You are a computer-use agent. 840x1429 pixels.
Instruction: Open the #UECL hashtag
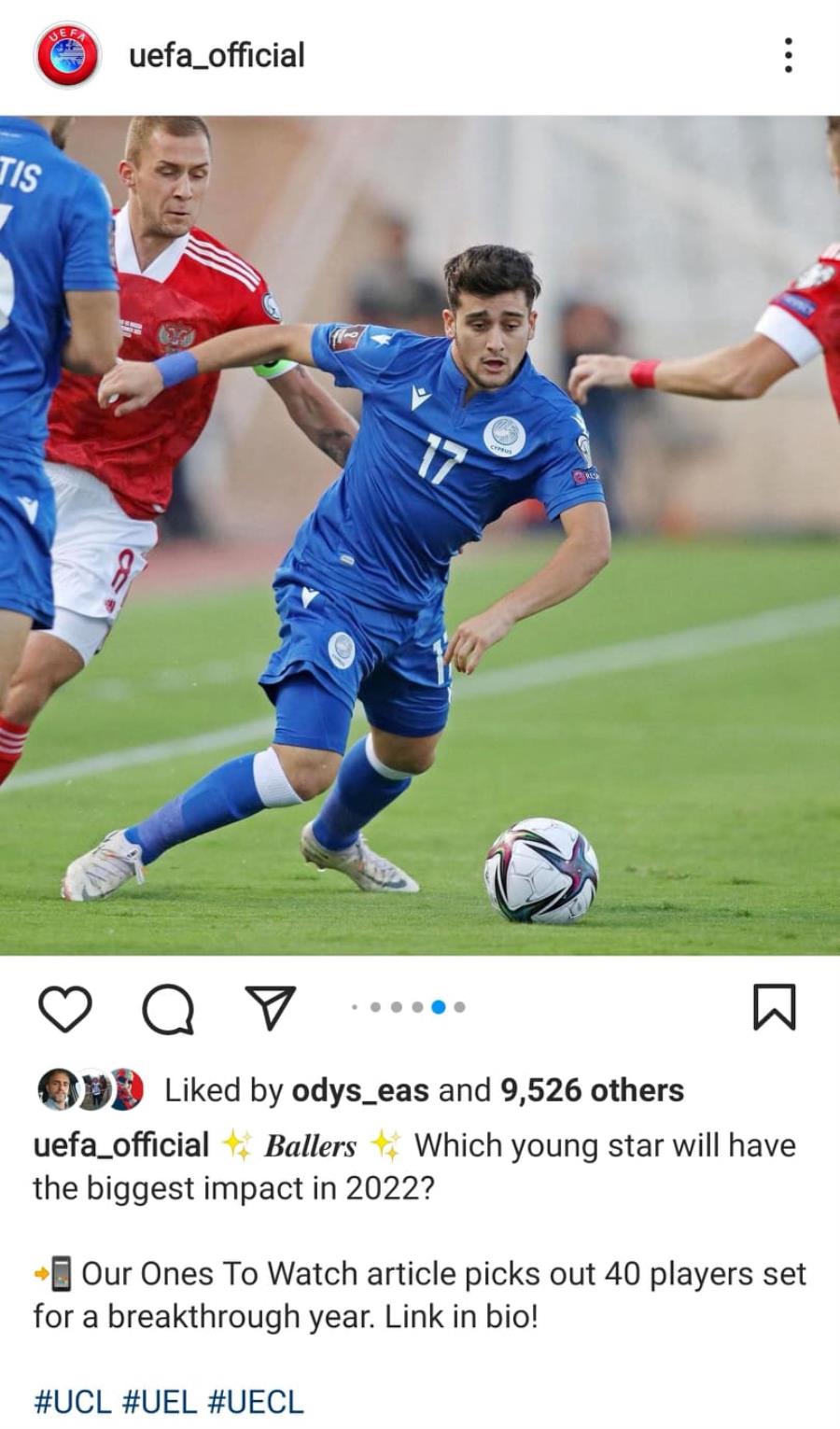tap(256, 1401)
